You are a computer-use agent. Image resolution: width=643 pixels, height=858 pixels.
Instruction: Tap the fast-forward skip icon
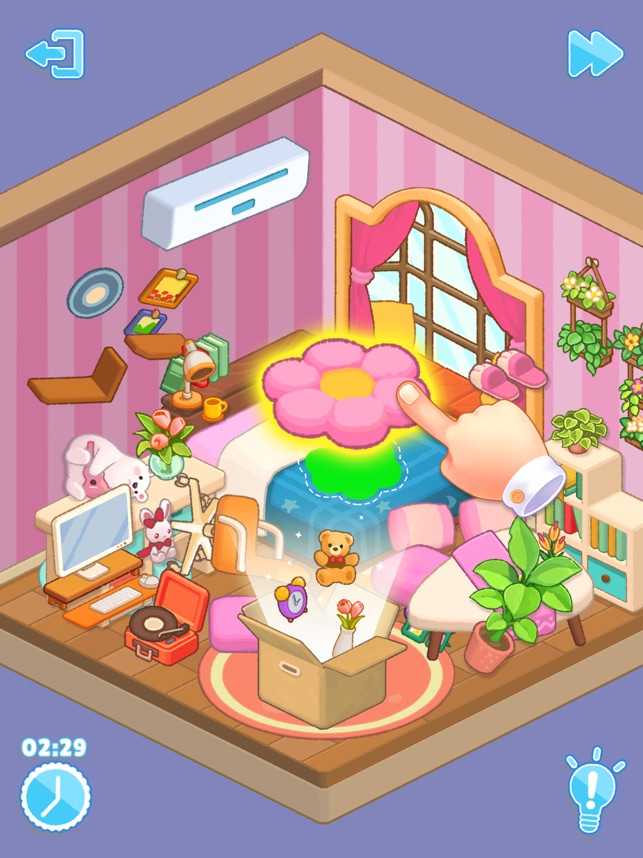point(595,53)
